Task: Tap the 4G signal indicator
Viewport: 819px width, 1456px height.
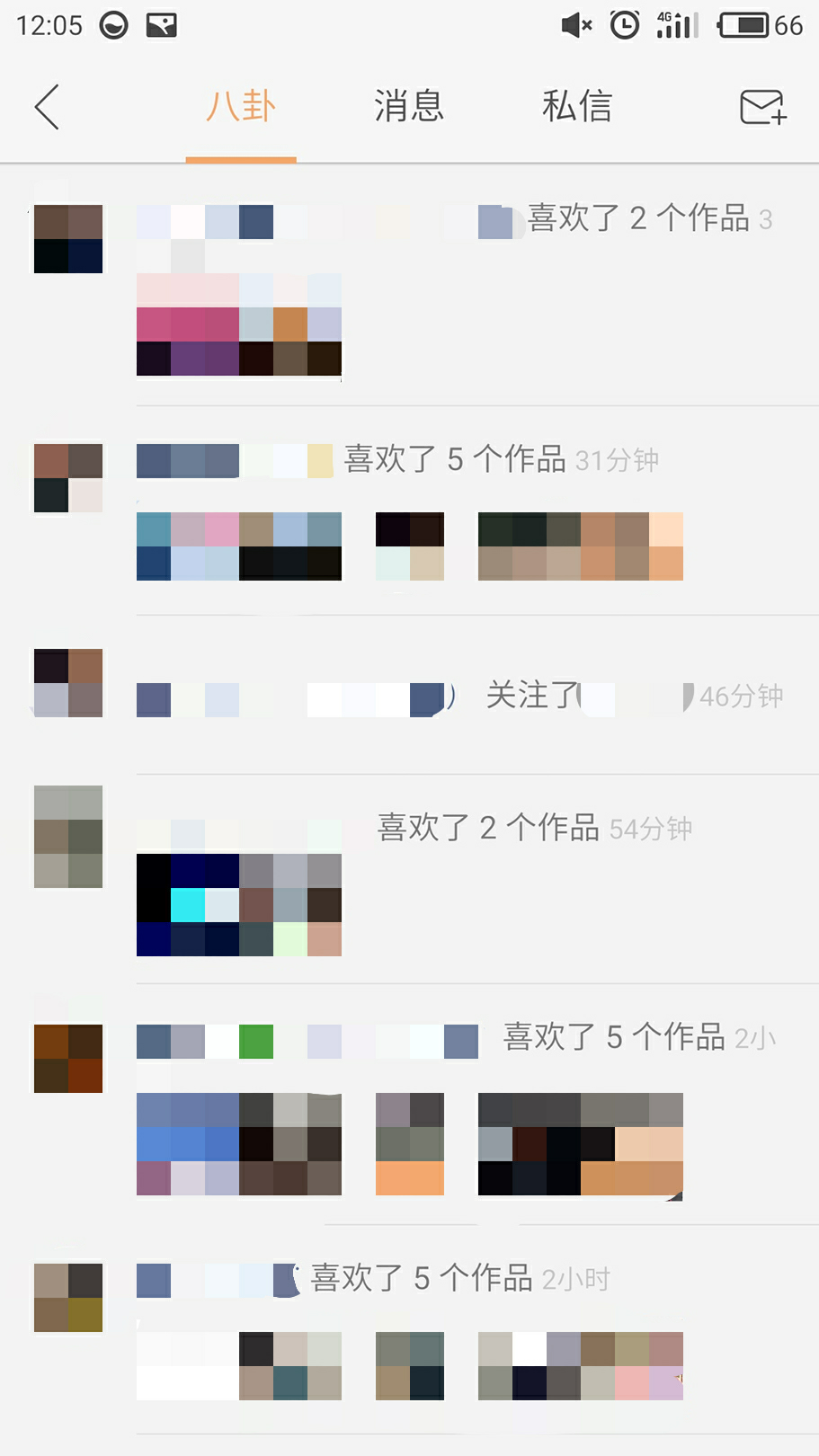Action: [675, 25]
